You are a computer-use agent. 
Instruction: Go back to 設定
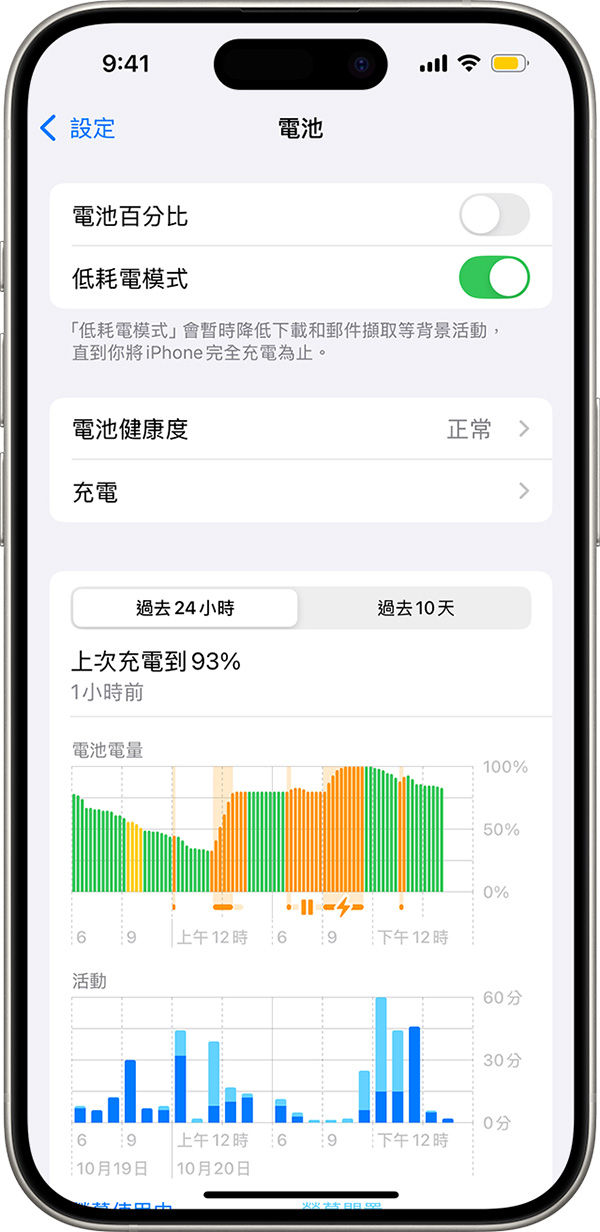coord(78,128)
